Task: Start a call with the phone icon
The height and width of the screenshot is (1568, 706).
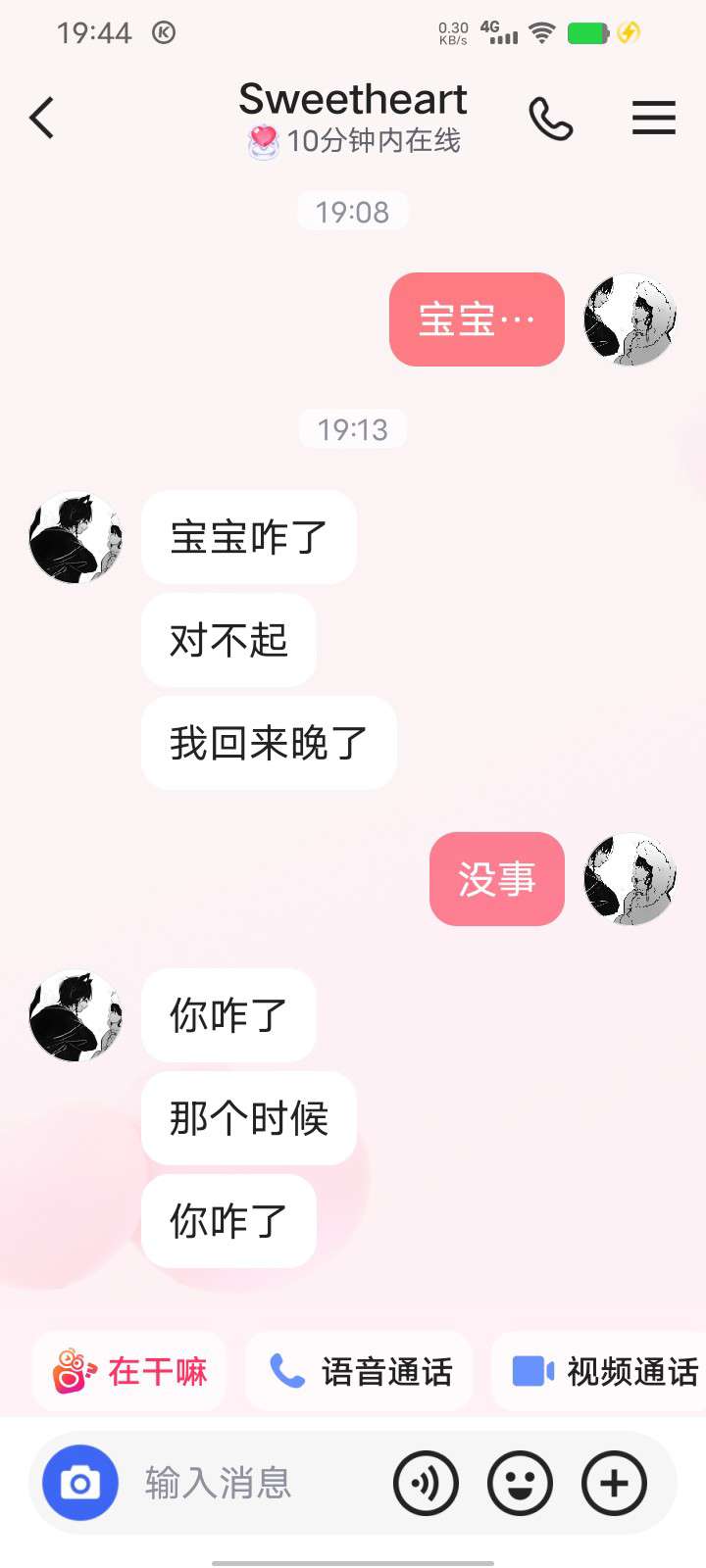Action: [x=551, y=119]
